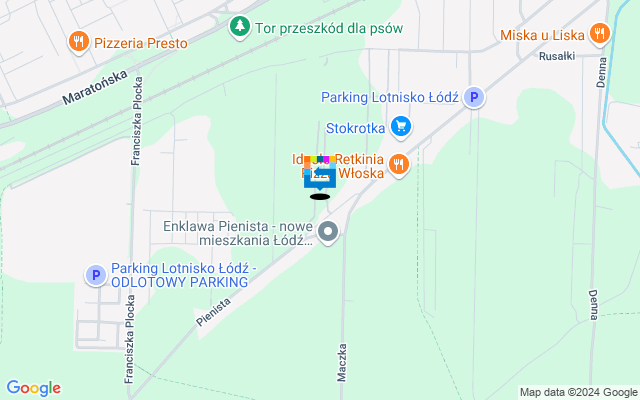The height and width of the screenshot is (400, 640).
Task: Select Tor przeszkód dla psów park marker
Action: [239, 24]
